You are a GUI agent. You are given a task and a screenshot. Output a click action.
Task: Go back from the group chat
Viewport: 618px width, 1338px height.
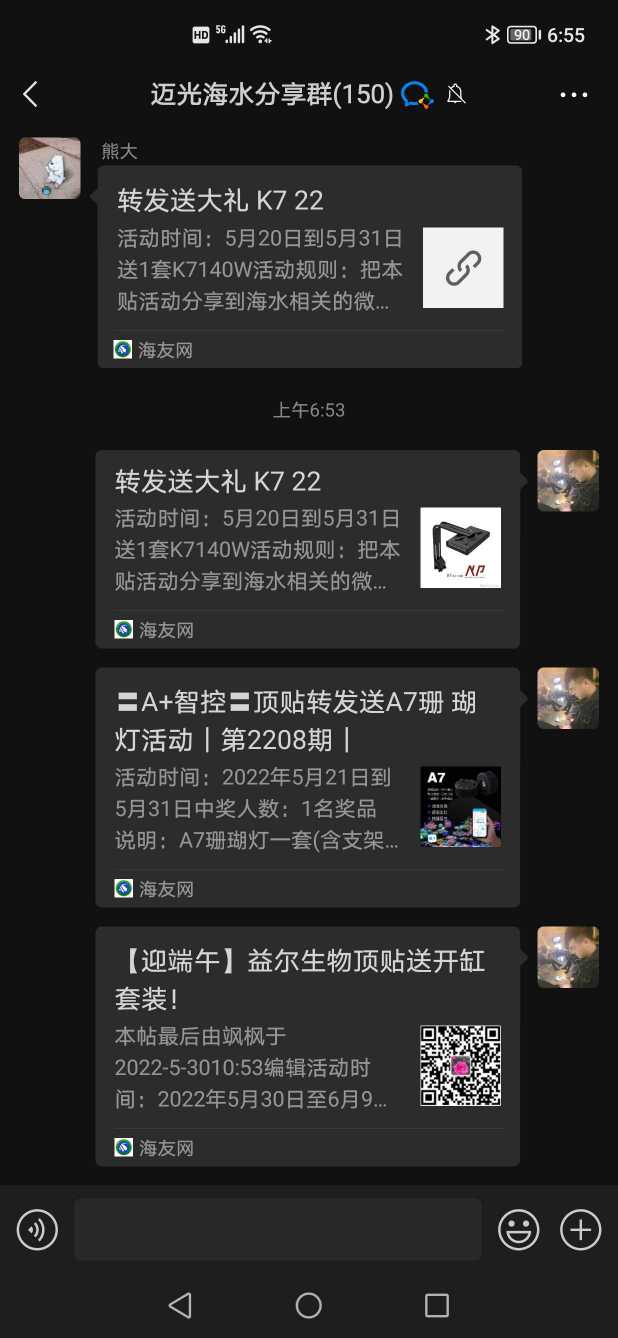(x=30, y=95)
